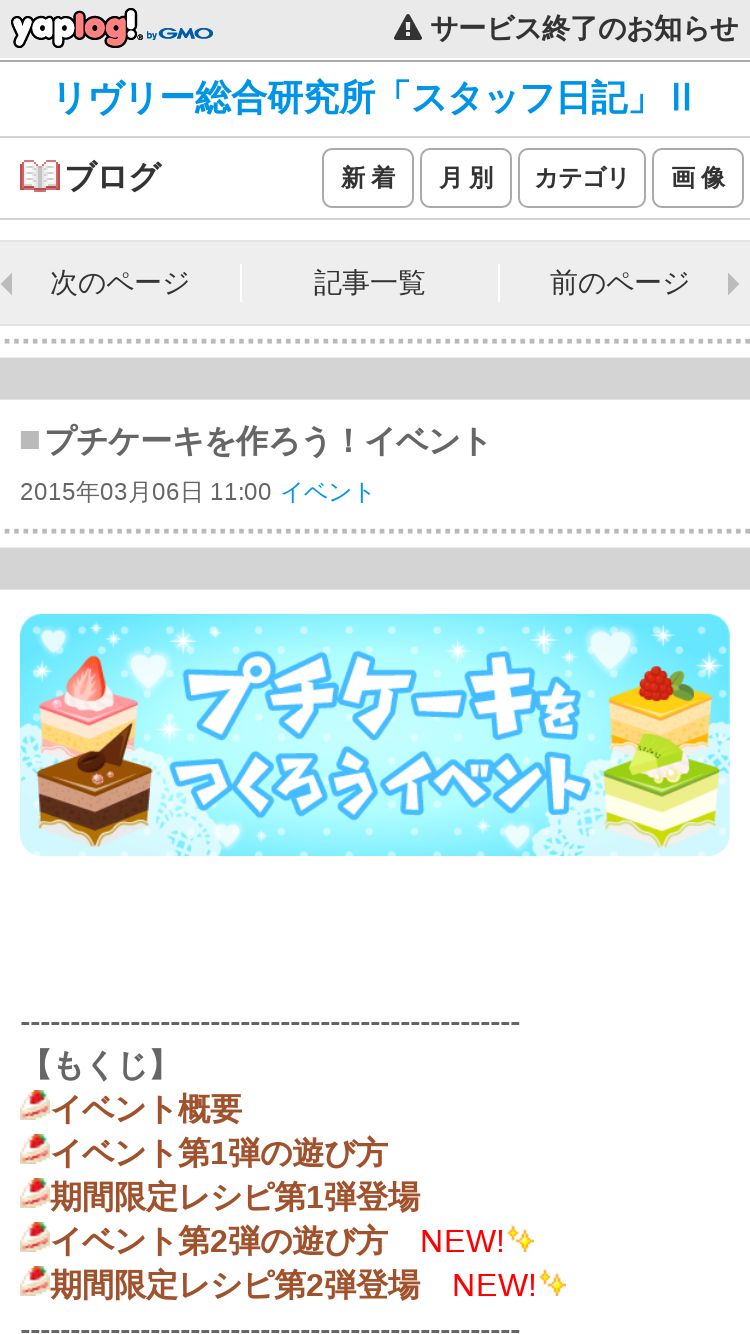This screenshot has width=750, height=1334.
Task: Go to 次のページ
Action: (x=120, y=283)
